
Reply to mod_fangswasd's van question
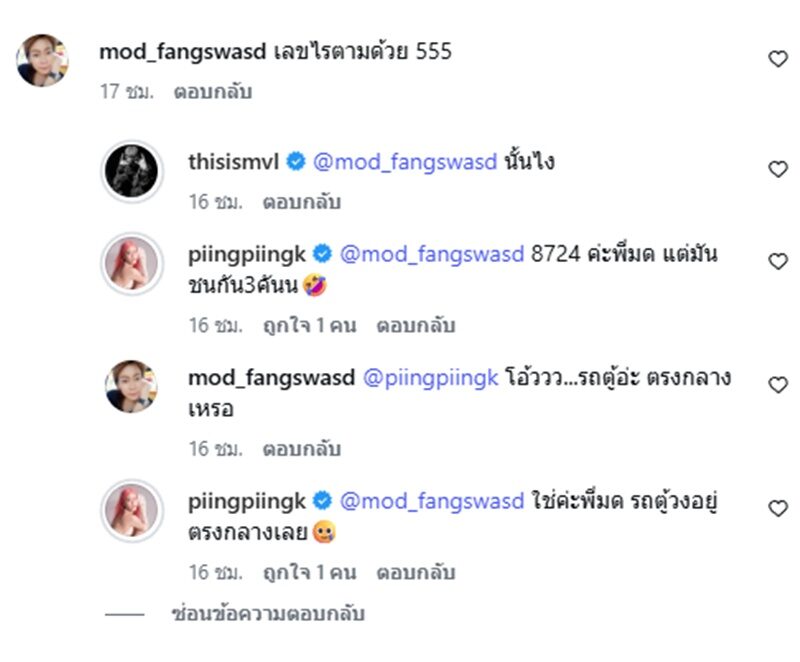pos(302,449)
